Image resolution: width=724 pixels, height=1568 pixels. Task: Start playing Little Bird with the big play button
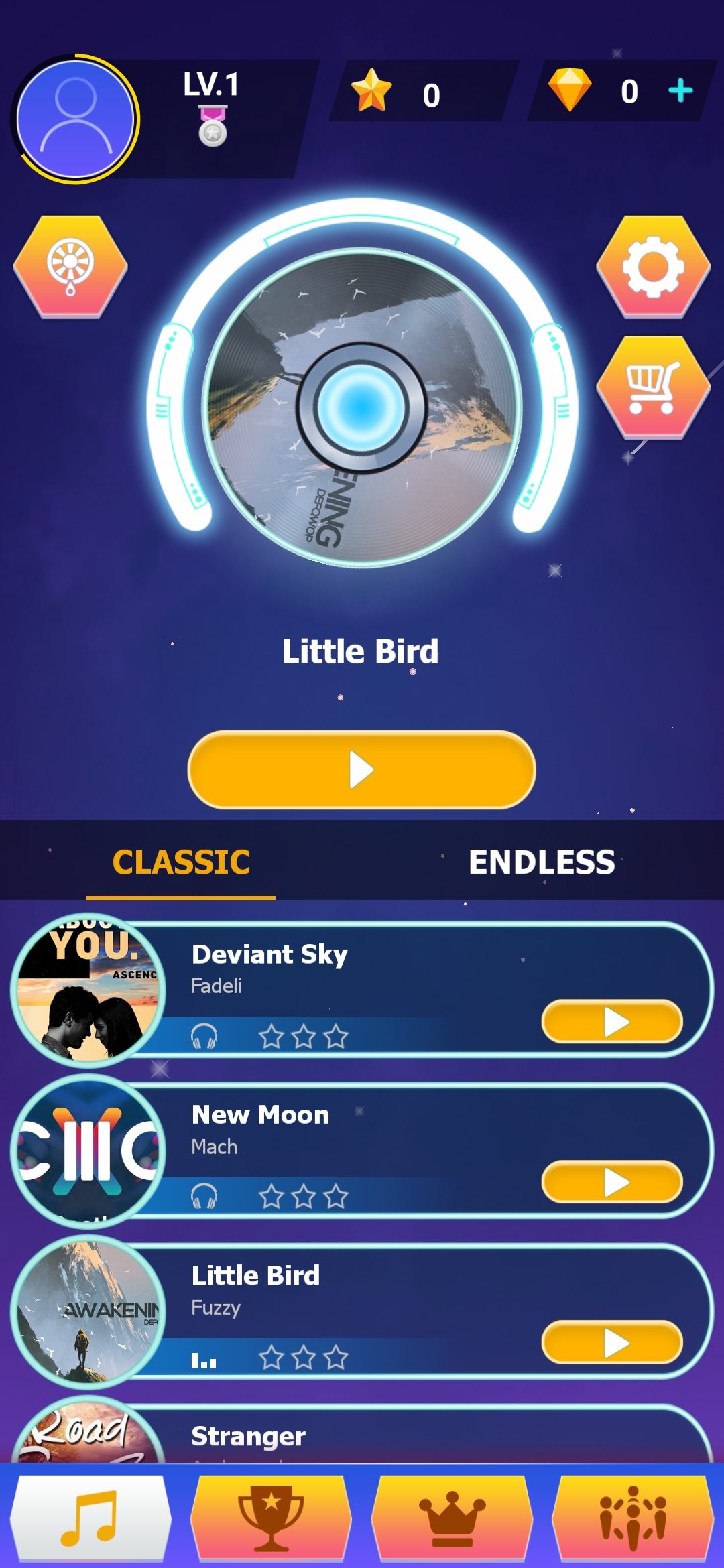pyautogui.click(x=361, y=769)
